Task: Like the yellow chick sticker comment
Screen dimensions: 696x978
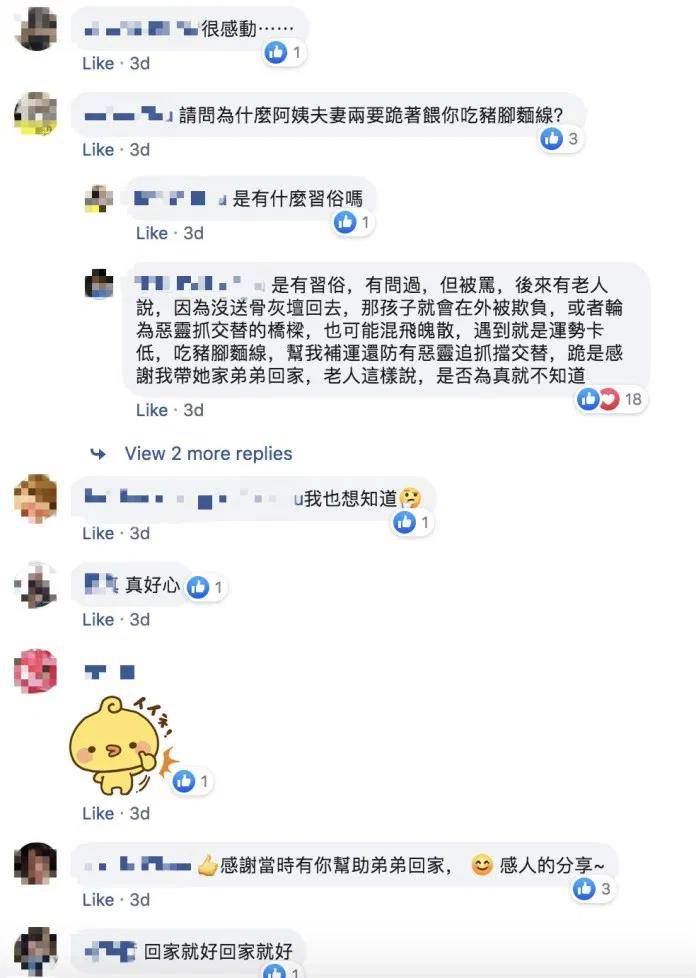Action: point(97,813)
